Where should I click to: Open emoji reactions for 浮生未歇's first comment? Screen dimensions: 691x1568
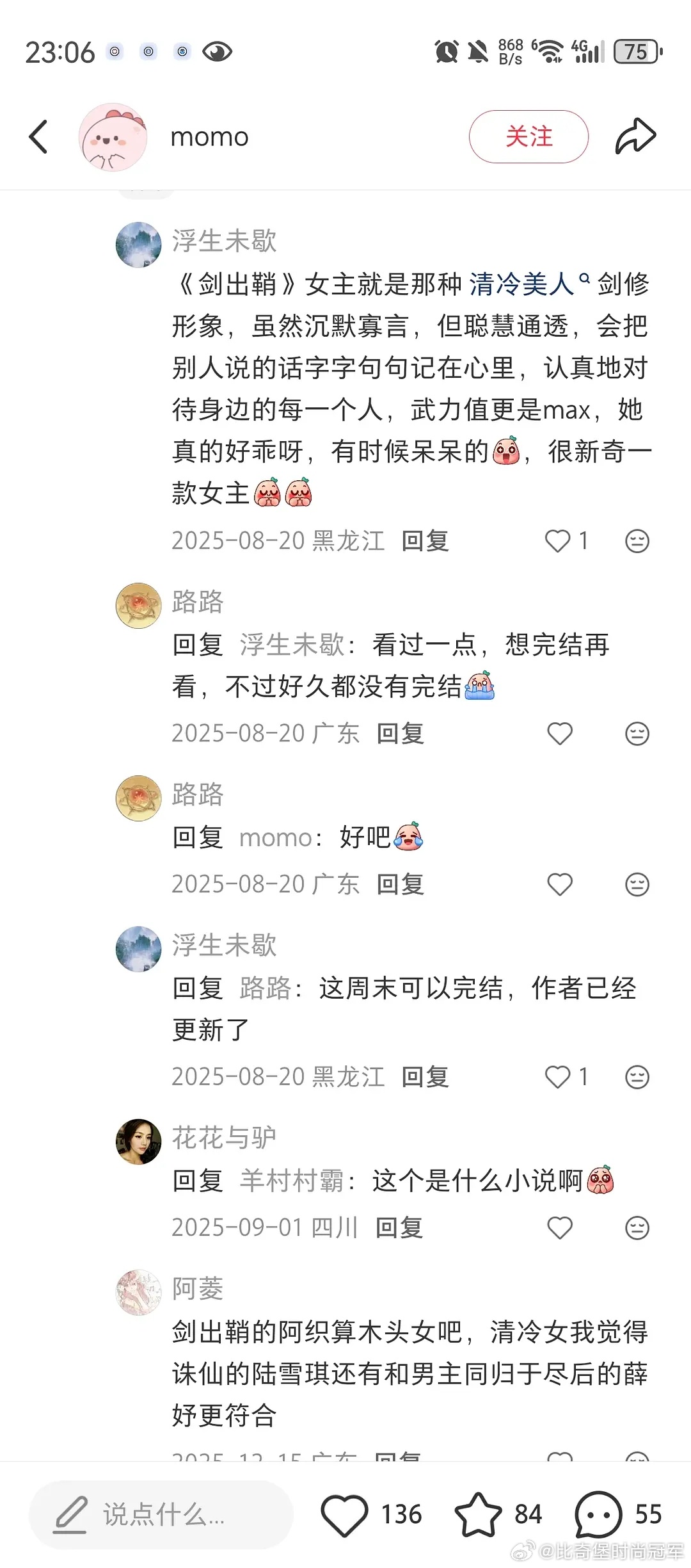coord(637,541)
